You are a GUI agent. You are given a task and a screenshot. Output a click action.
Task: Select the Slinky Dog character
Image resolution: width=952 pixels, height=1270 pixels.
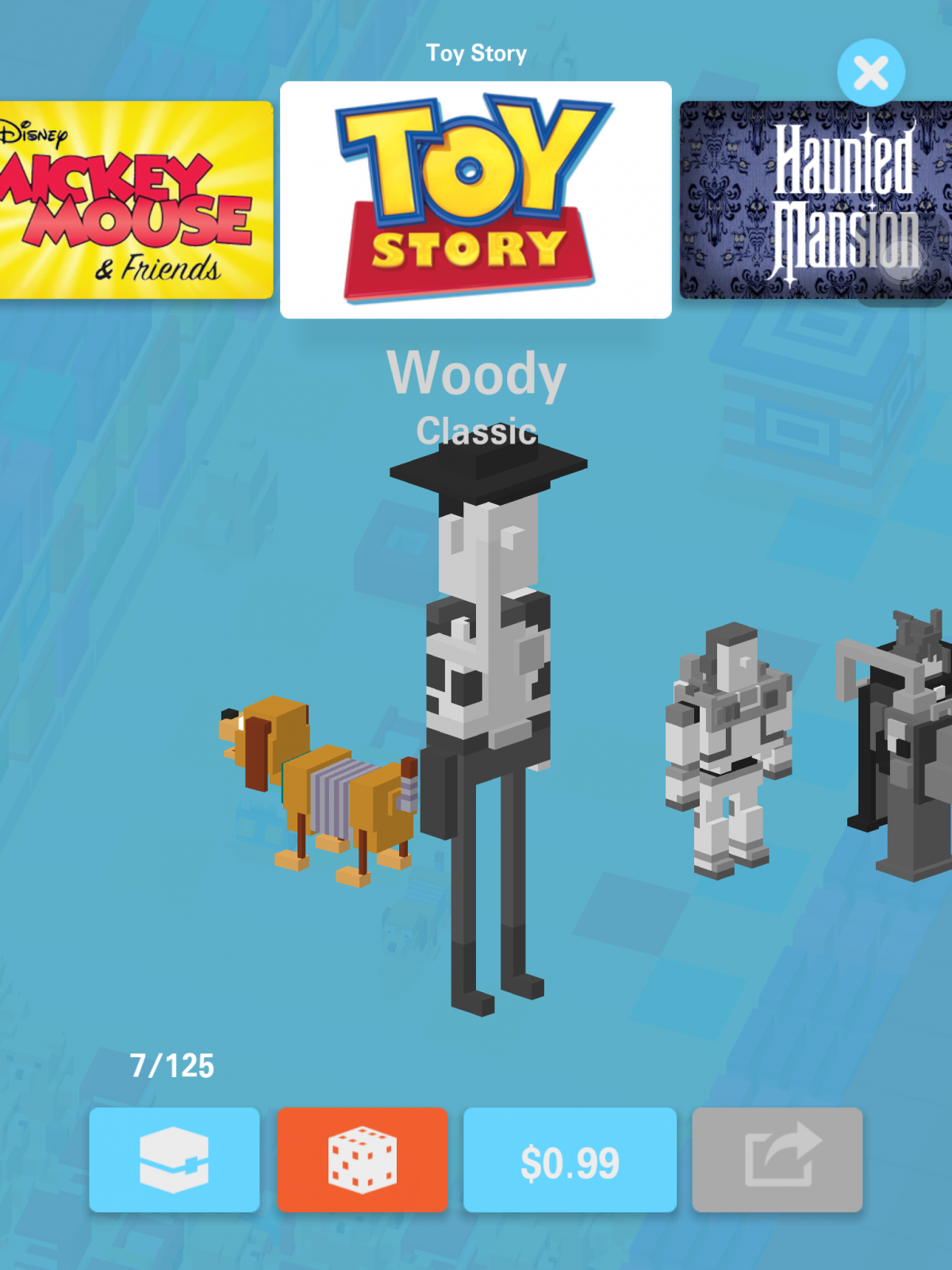317,786
